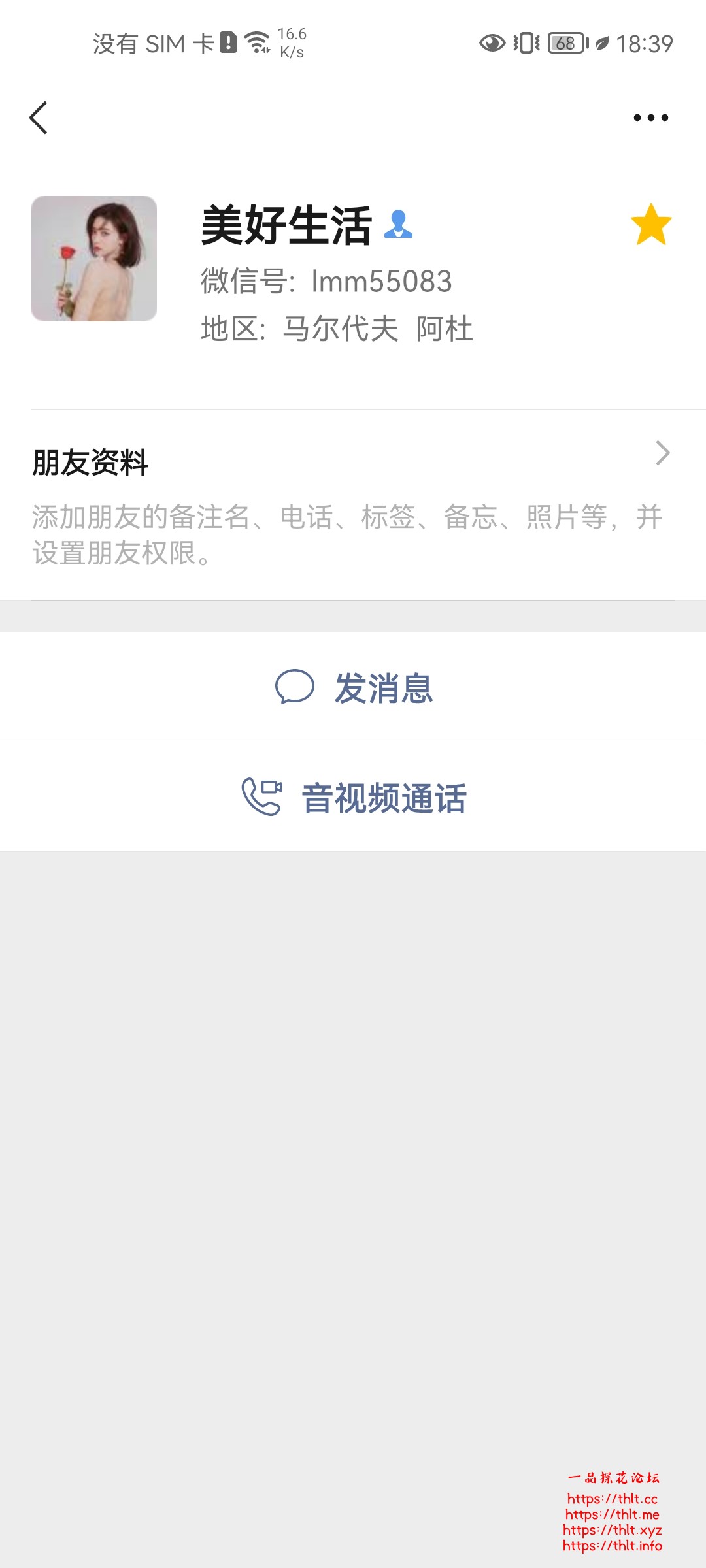Tap the video call icon beside 音视频通话
The height and width of the screenshot is (1568, 706).
(x=260, y=796)
